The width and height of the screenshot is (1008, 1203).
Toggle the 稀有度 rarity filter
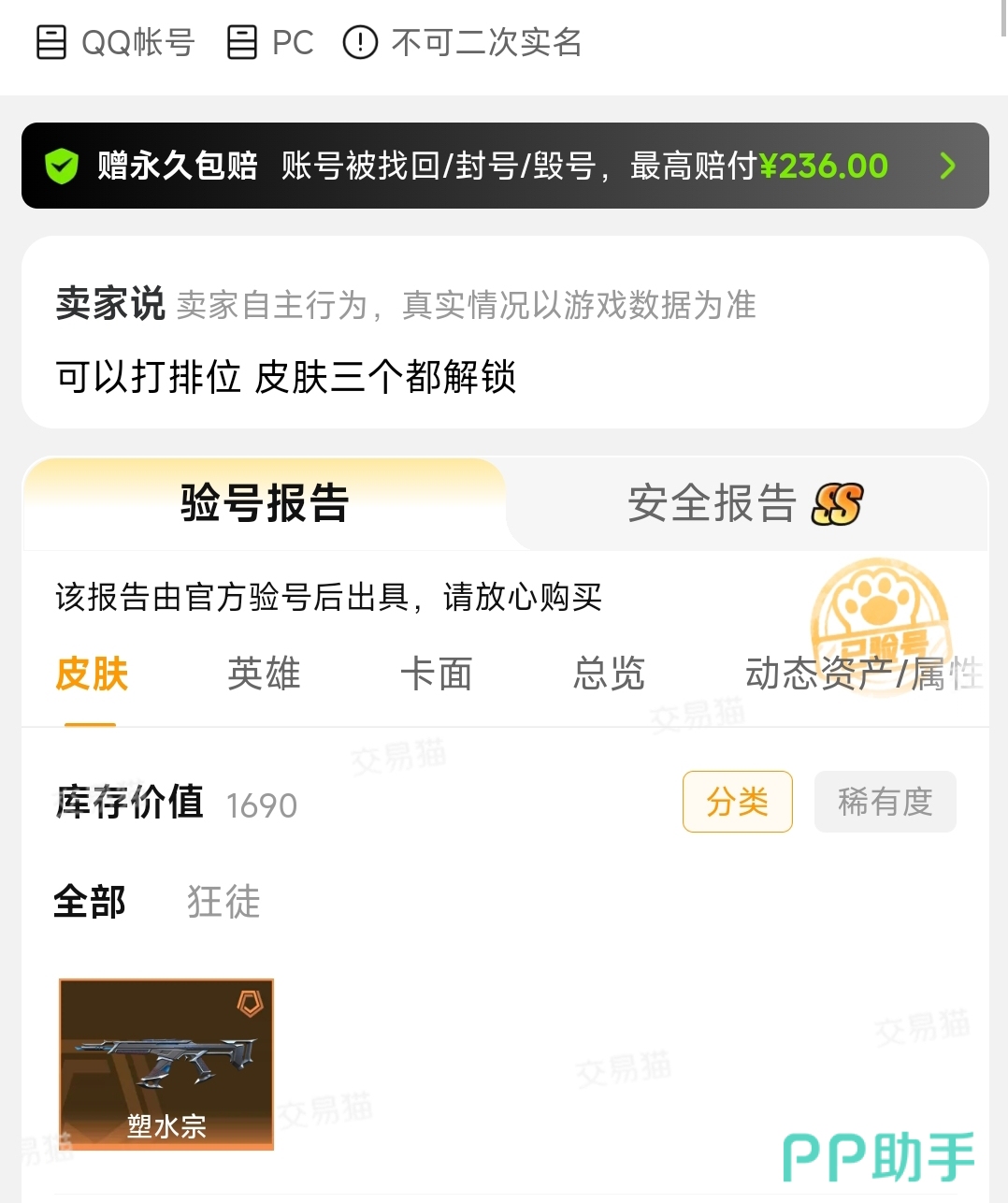885,802
